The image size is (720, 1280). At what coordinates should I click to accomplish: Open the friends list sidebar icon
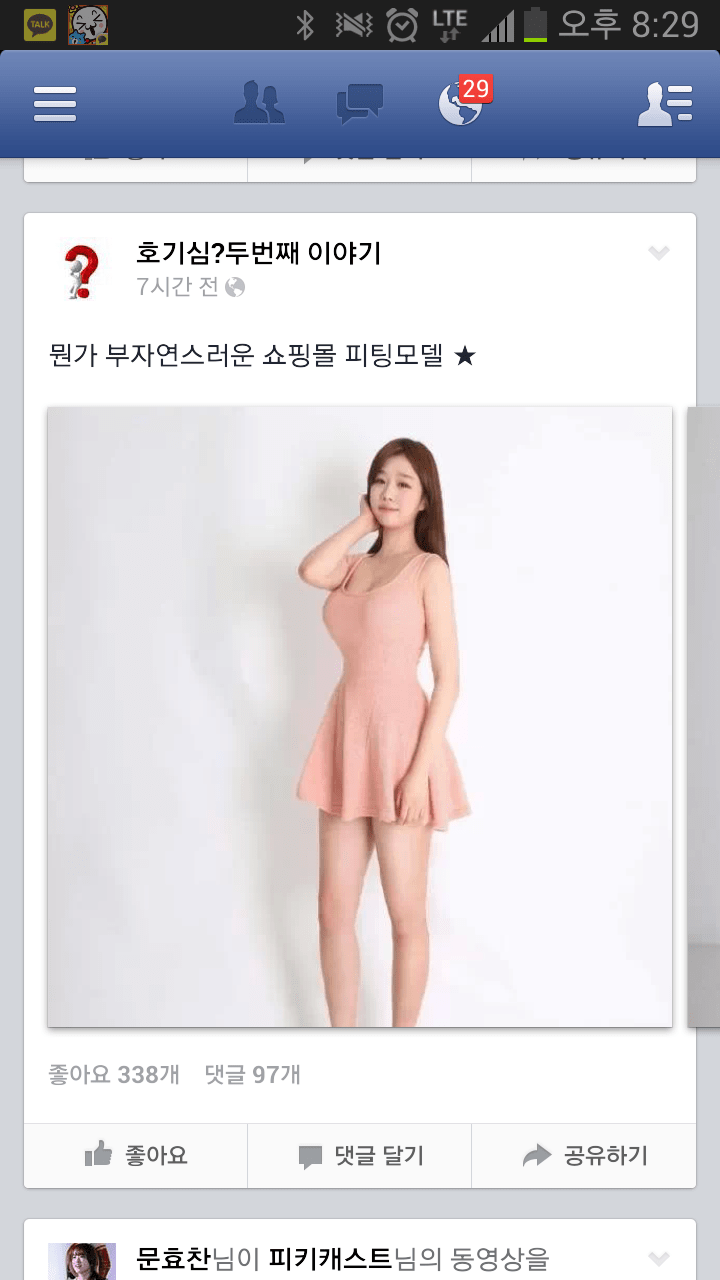(x=665, y=104)
